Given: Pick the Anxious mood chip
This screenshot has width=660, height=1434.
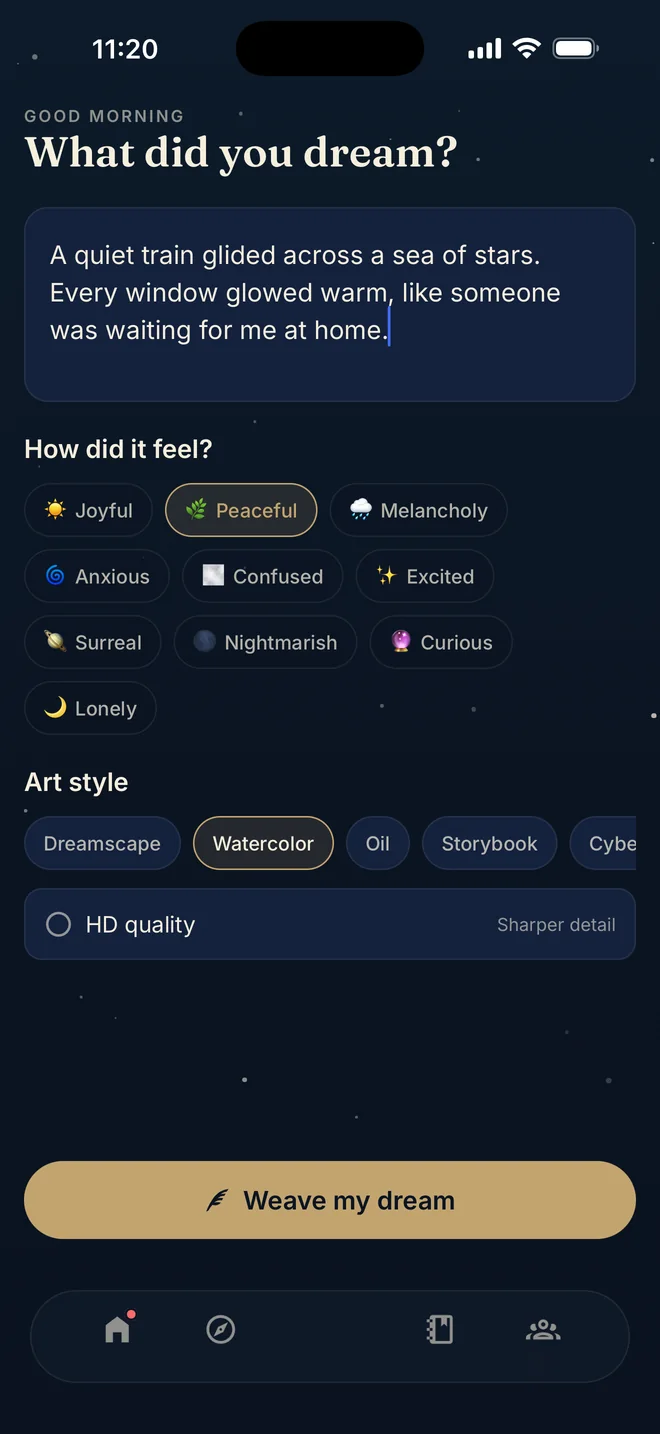Looking at the screenshot, I should pos(96,576).
